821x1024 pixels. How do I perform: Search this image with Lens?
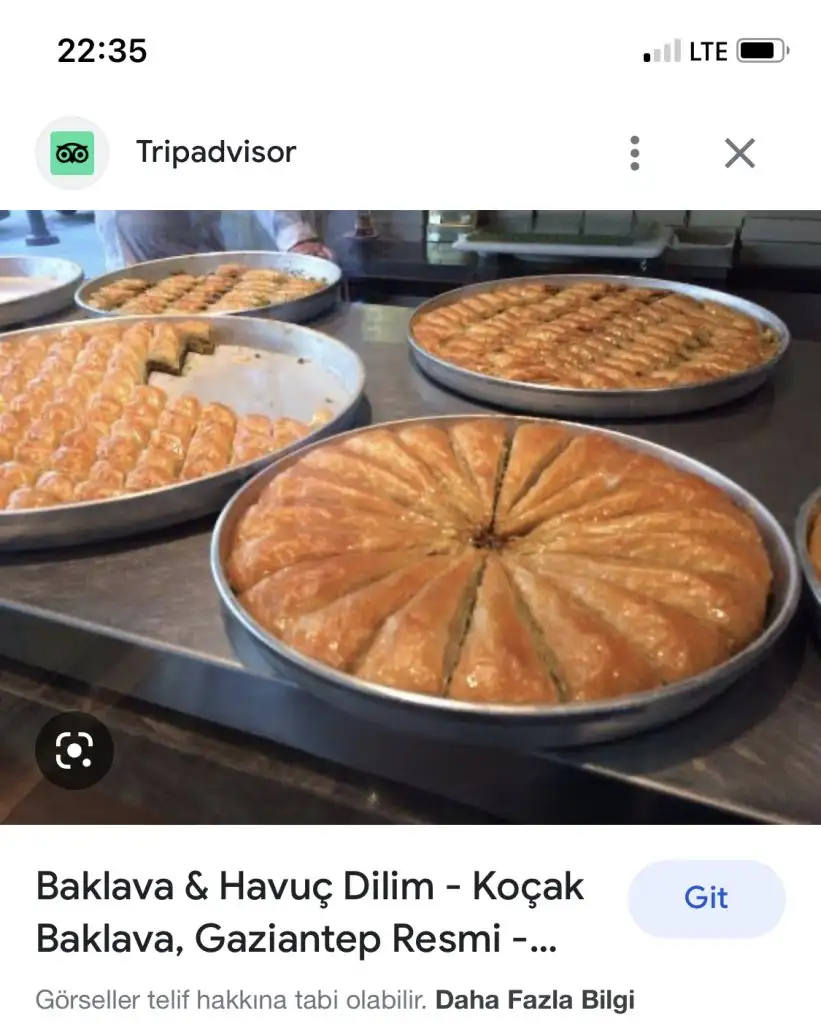[x=74, y=750]
